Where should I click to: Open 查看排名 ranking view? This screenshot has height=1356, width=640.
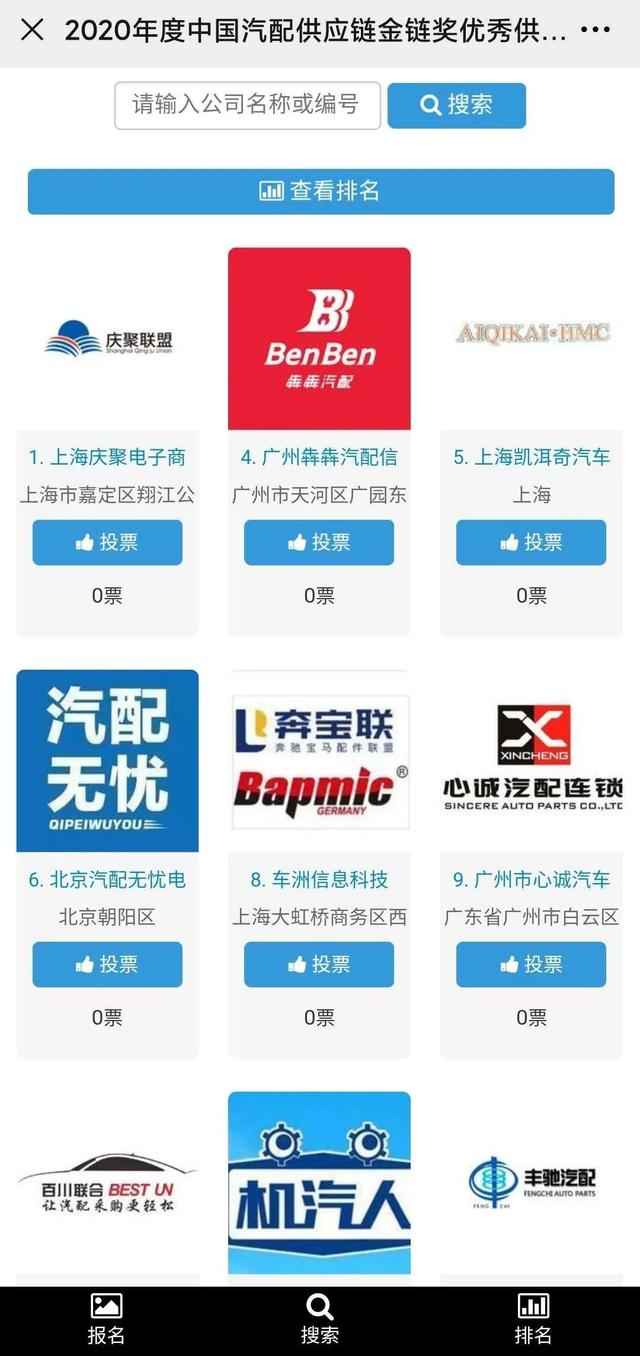point(320,191)
